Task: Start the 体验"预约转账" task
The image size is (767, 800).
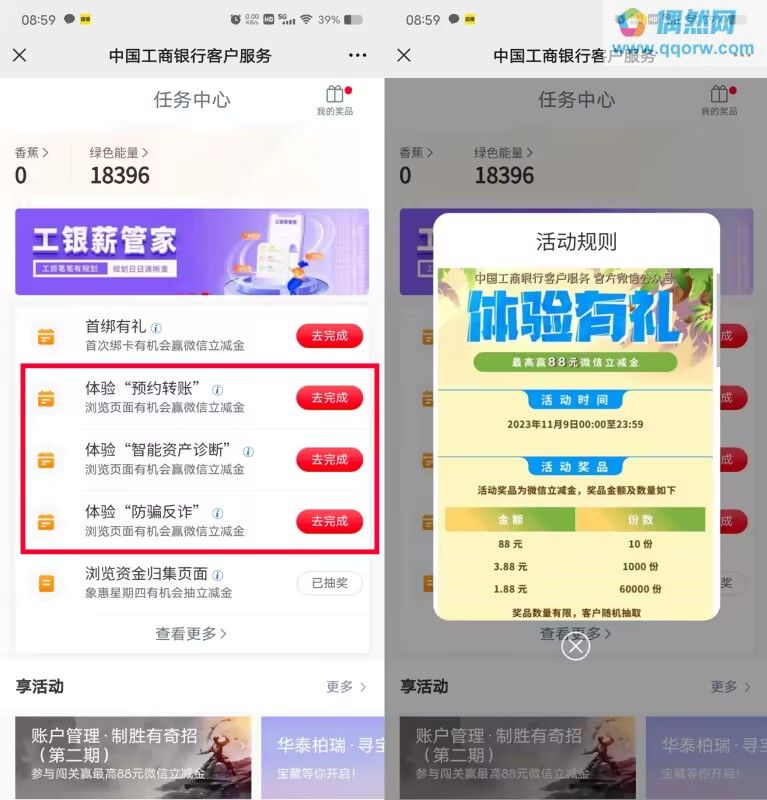Action: (329, 398)
